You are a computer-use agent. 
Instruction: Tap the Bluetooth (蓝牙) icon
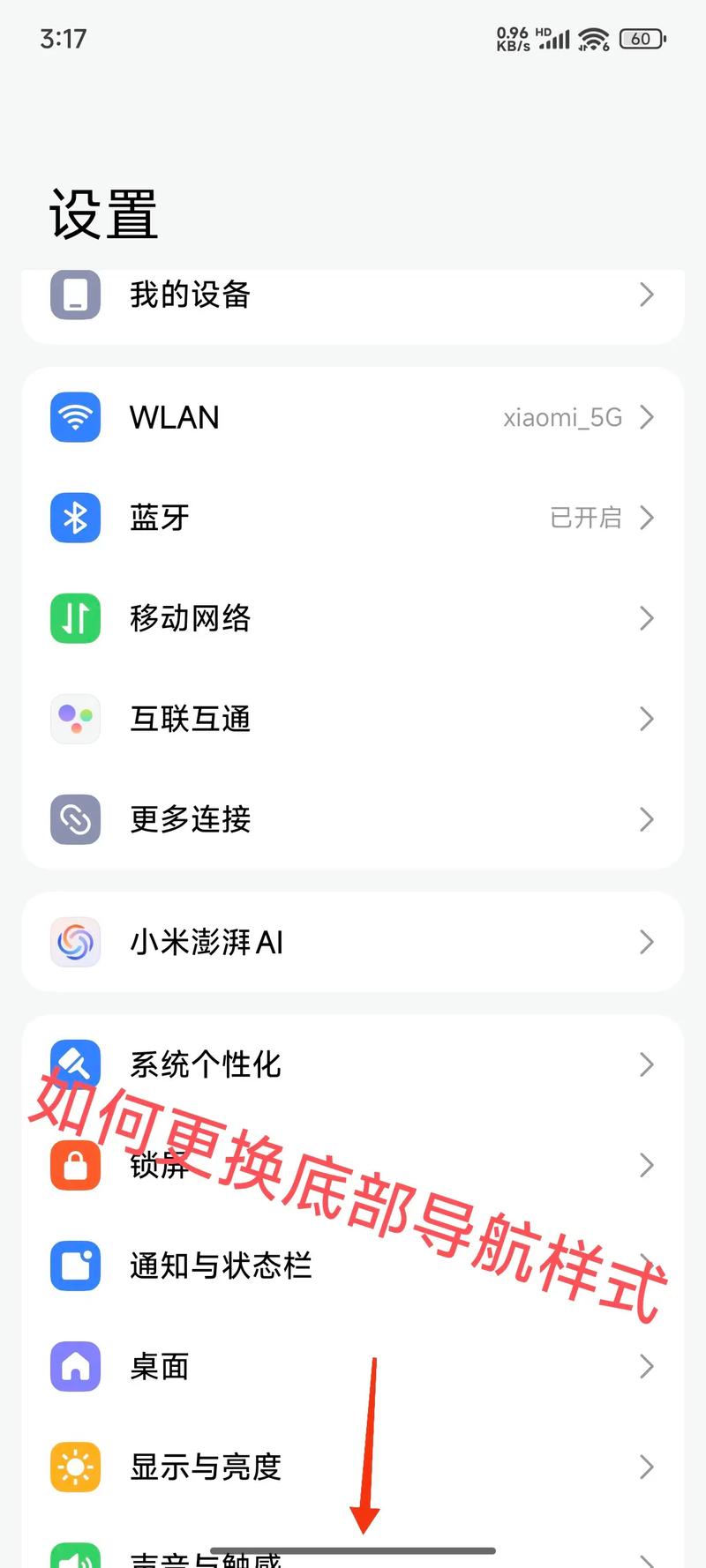pos(74,518)
